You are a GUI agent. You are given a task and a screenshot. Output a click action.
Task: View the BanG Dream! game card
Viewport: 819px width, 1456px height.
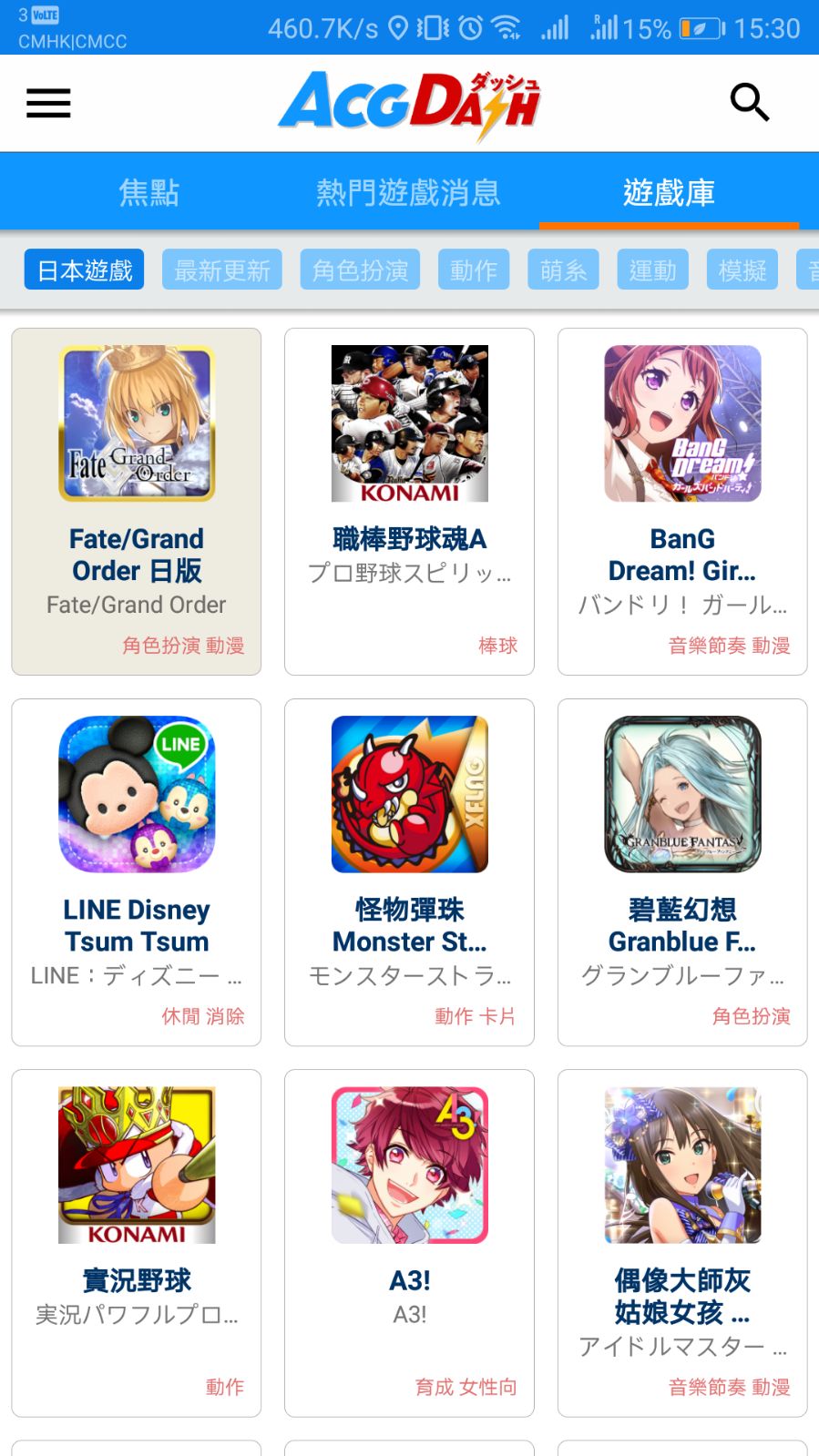pyautogui.click(x=682, y=502)
